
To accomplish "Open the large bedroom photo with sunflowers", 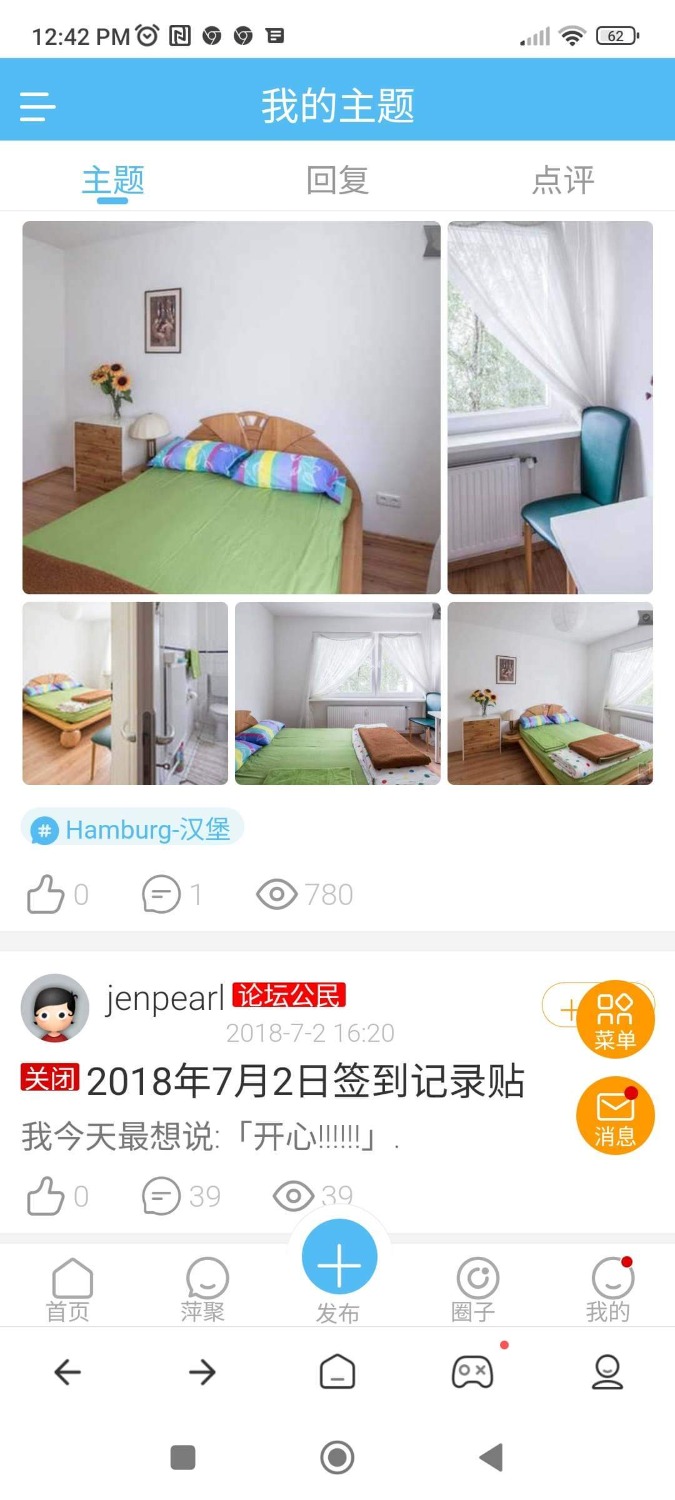I will [x=231, y=407].
